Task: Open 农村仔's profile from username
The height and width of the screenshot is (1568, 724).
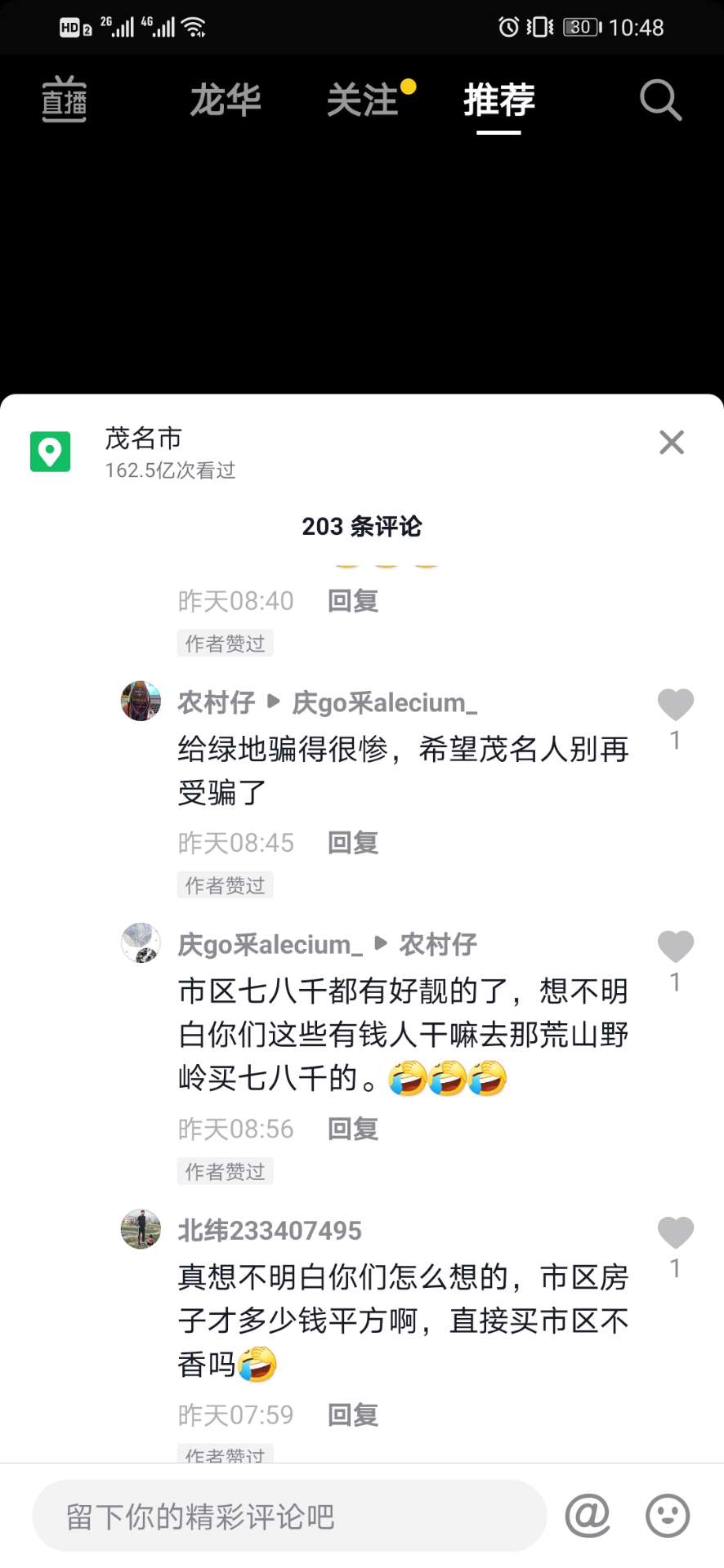Action: [x=217, y=702]
